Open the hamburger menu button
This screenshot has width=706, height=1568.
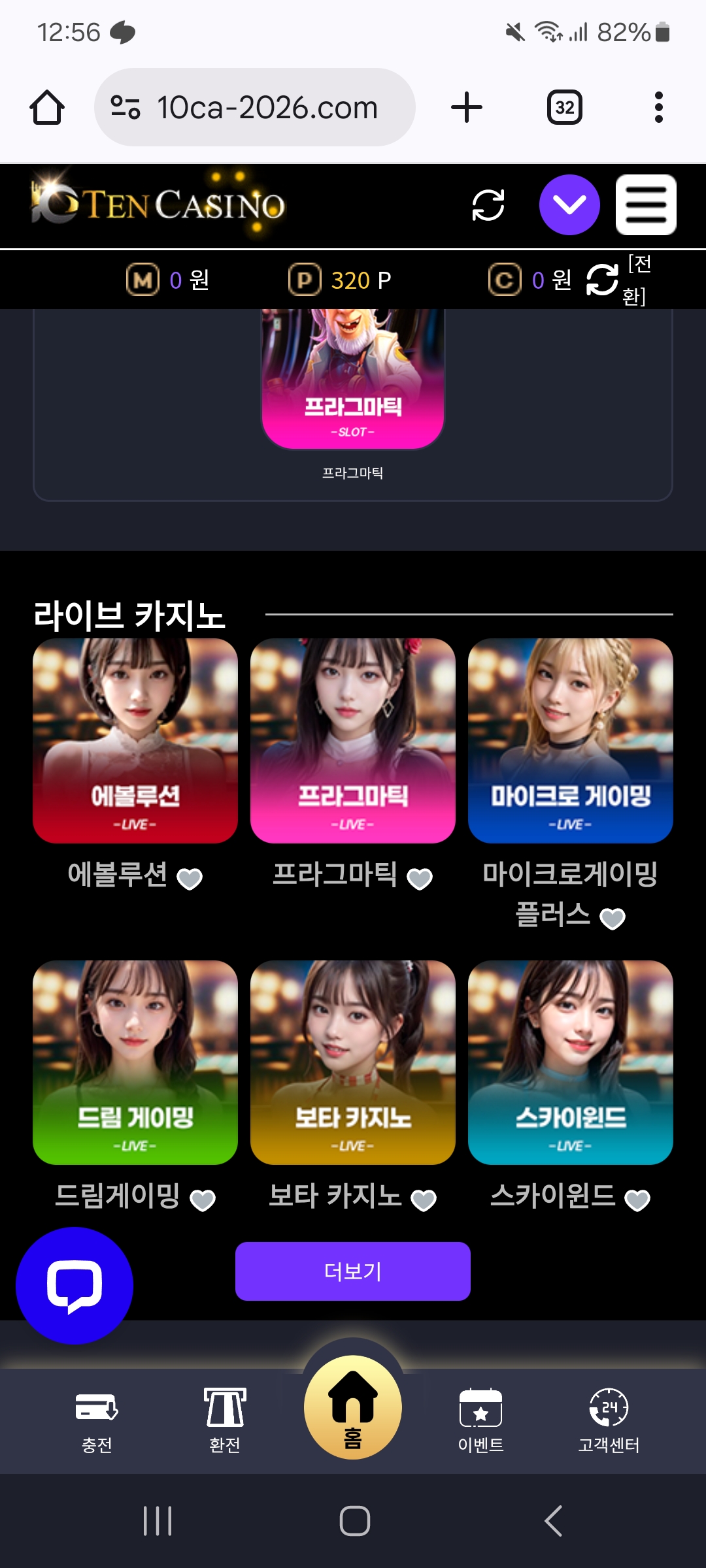645,204
